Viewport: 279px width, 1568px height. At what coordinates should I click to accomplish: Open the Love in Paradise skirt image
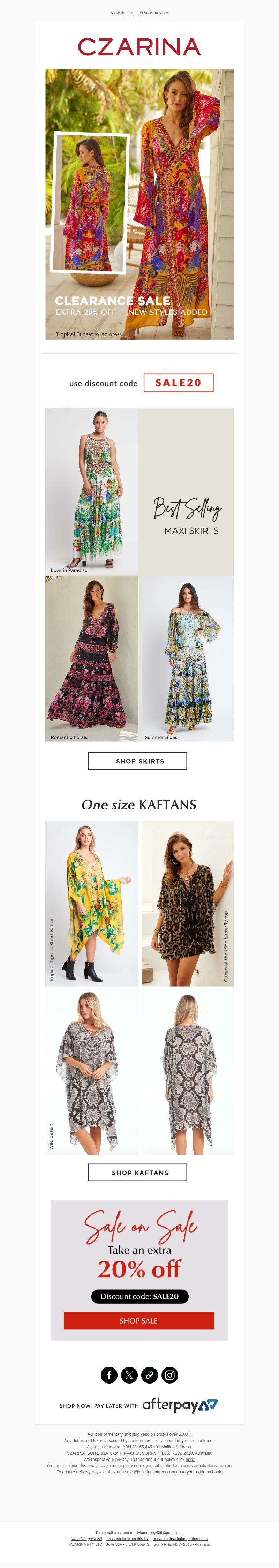click(x=91, y=491)
